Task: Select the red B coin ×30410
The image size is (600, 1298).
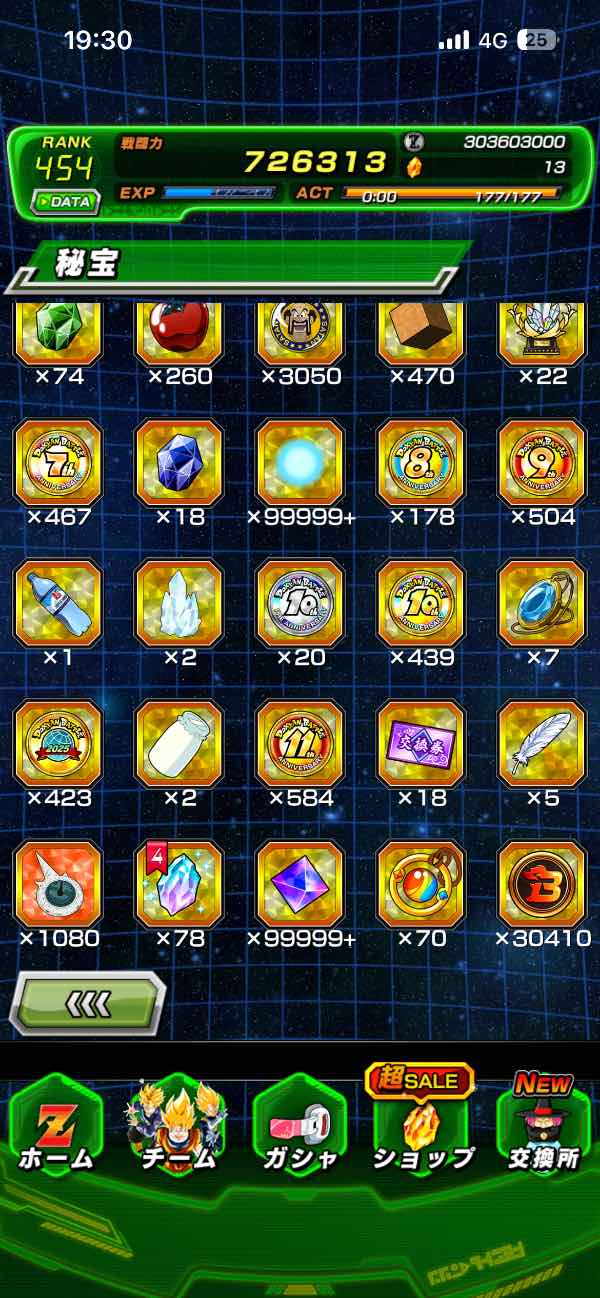Action: coord(542,884)
